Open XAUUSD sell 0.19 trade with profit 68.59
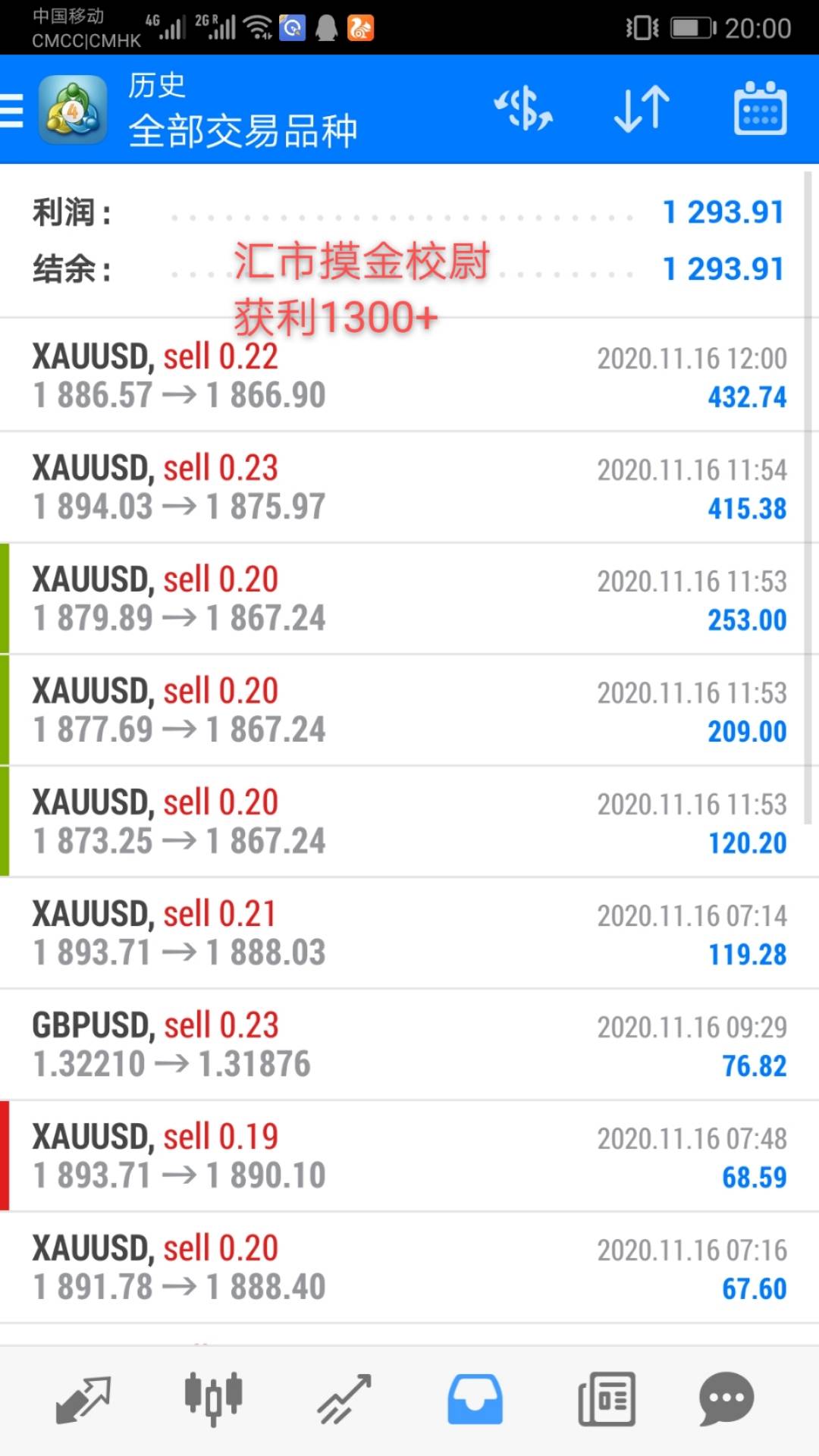819x1456 pixels. 409,1156
